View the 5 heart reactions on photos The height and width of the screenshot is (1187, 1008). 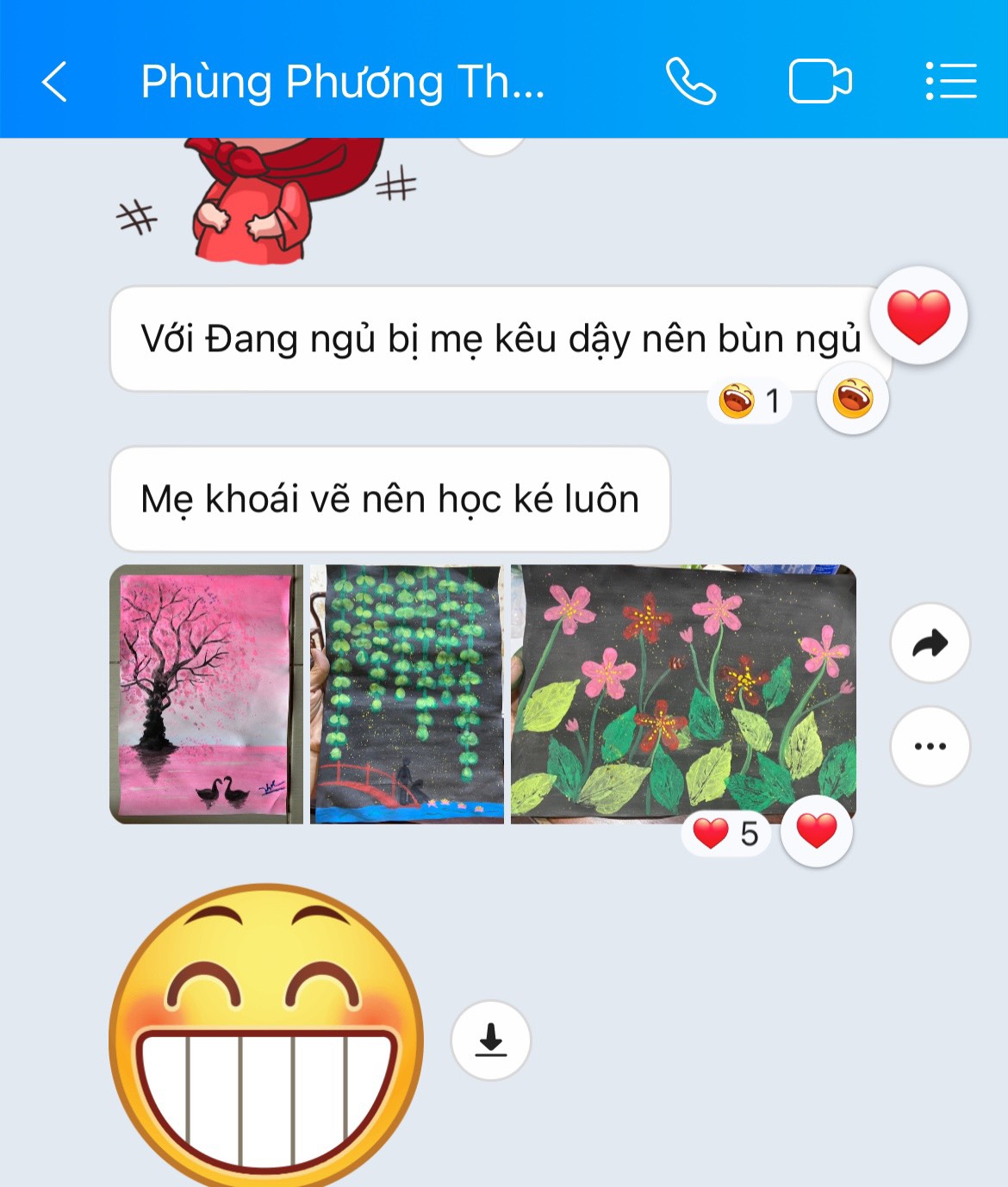[x=726, y=833]
